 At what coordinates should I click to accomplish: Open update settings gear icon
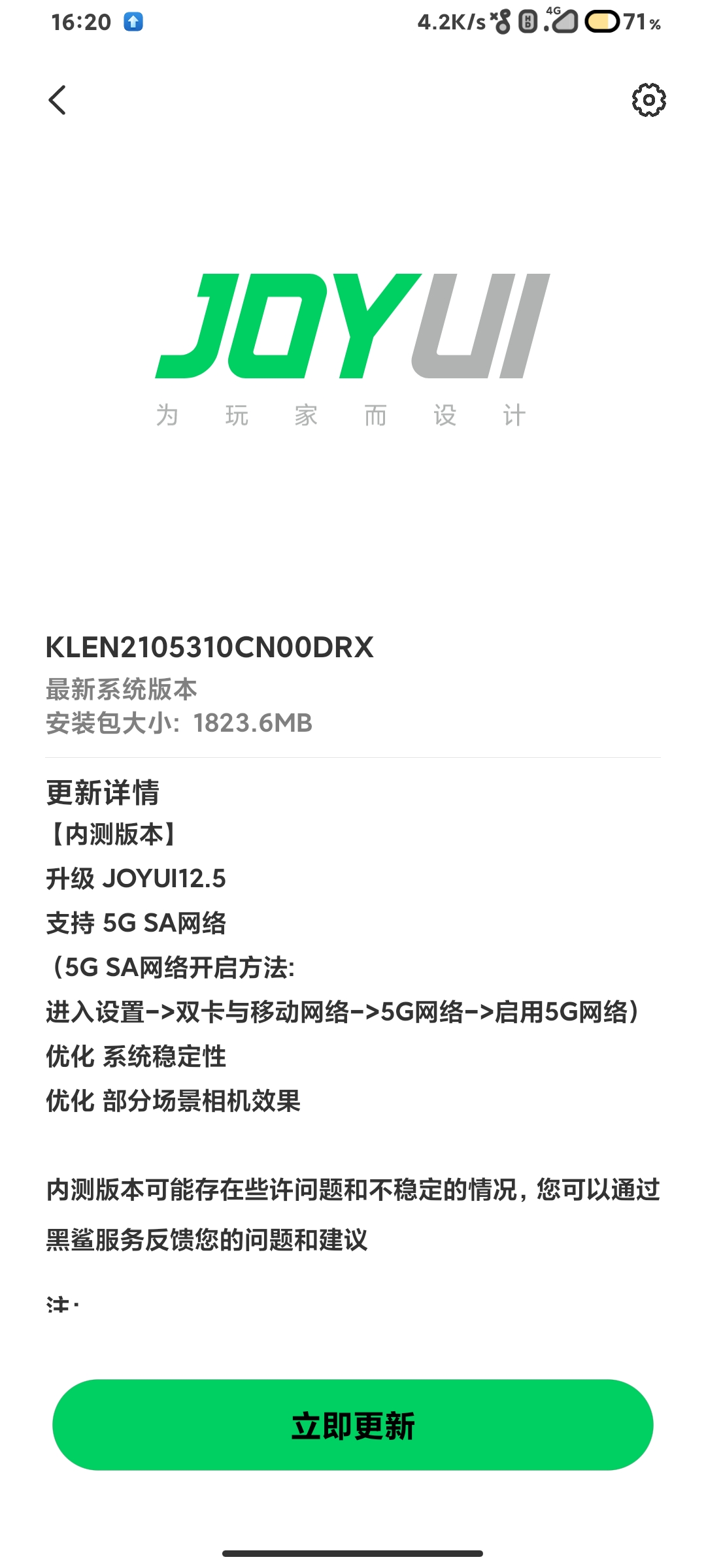pos(648,100)
